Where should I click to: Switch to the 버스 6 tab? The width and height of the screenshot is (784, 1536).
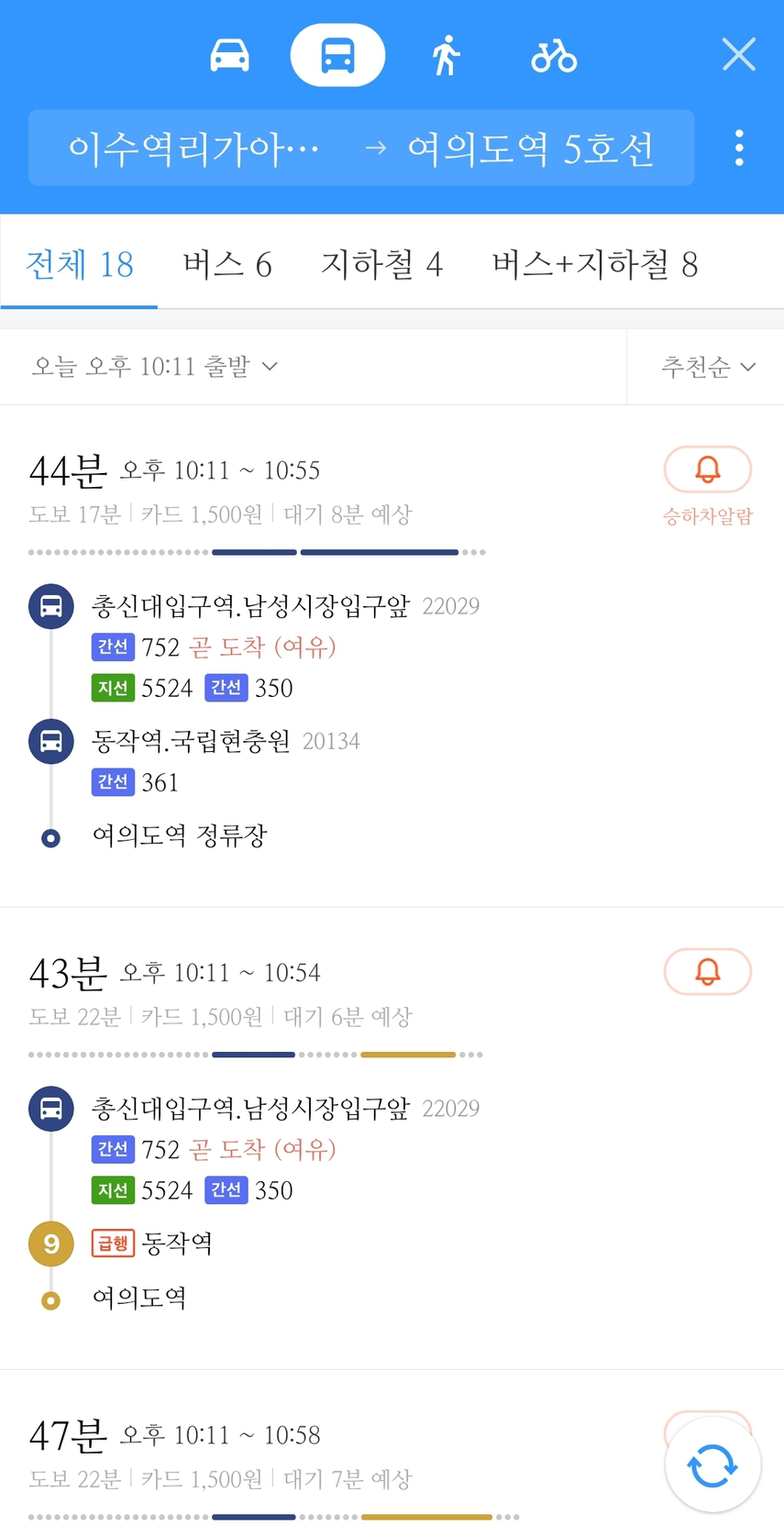[227, 264]
